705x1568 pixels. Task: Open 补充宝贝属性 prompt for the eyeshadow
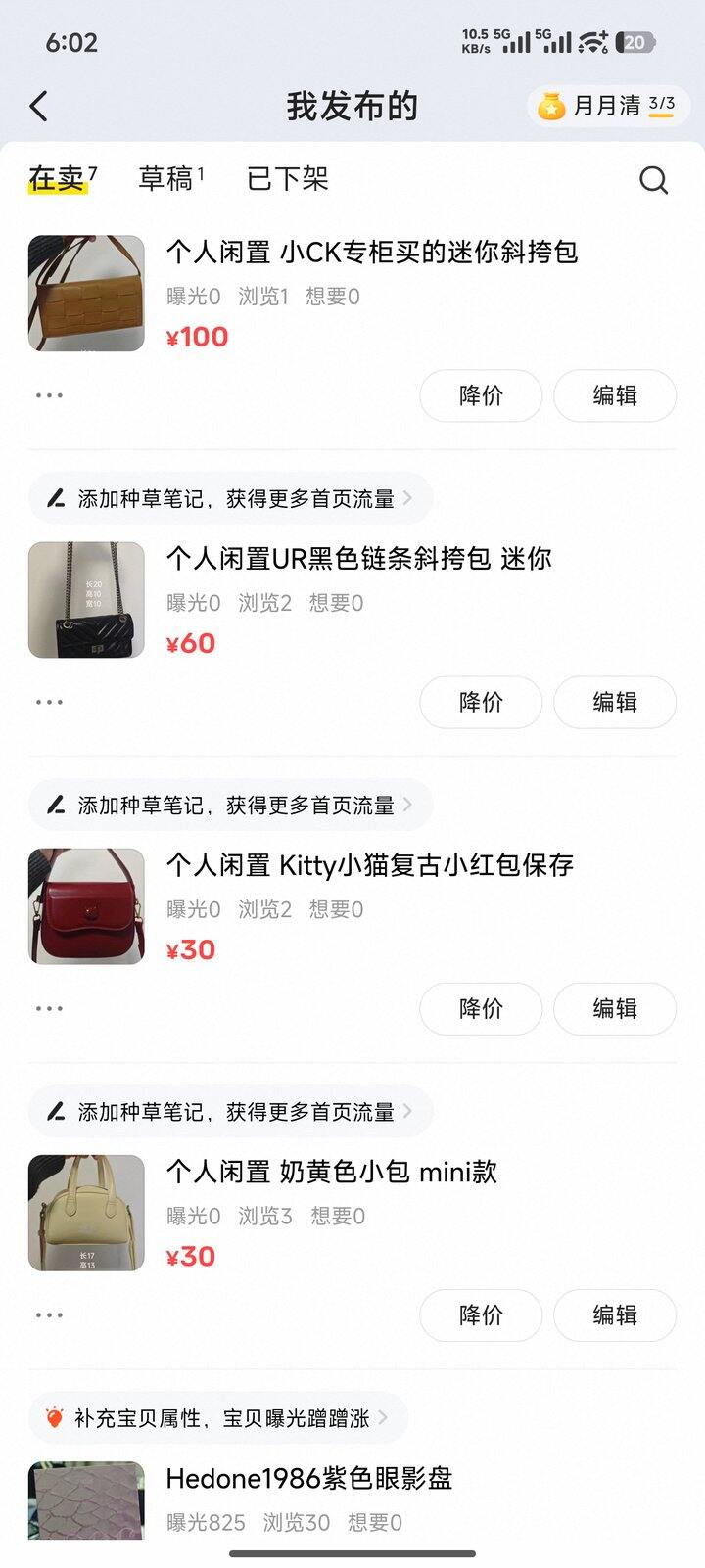pos(219,1417)
